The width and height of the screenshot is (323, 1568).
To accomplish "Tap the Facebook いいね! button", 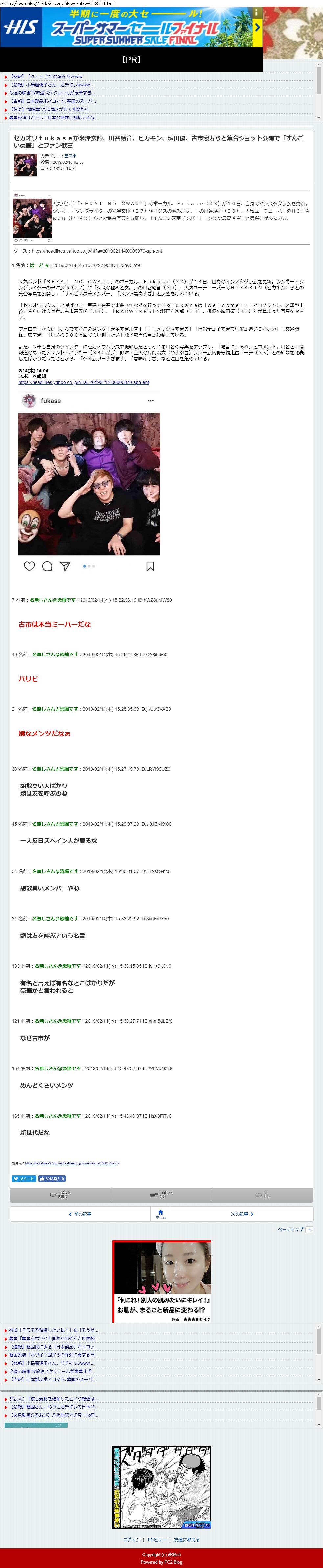I will click(x=52, y=1178).
